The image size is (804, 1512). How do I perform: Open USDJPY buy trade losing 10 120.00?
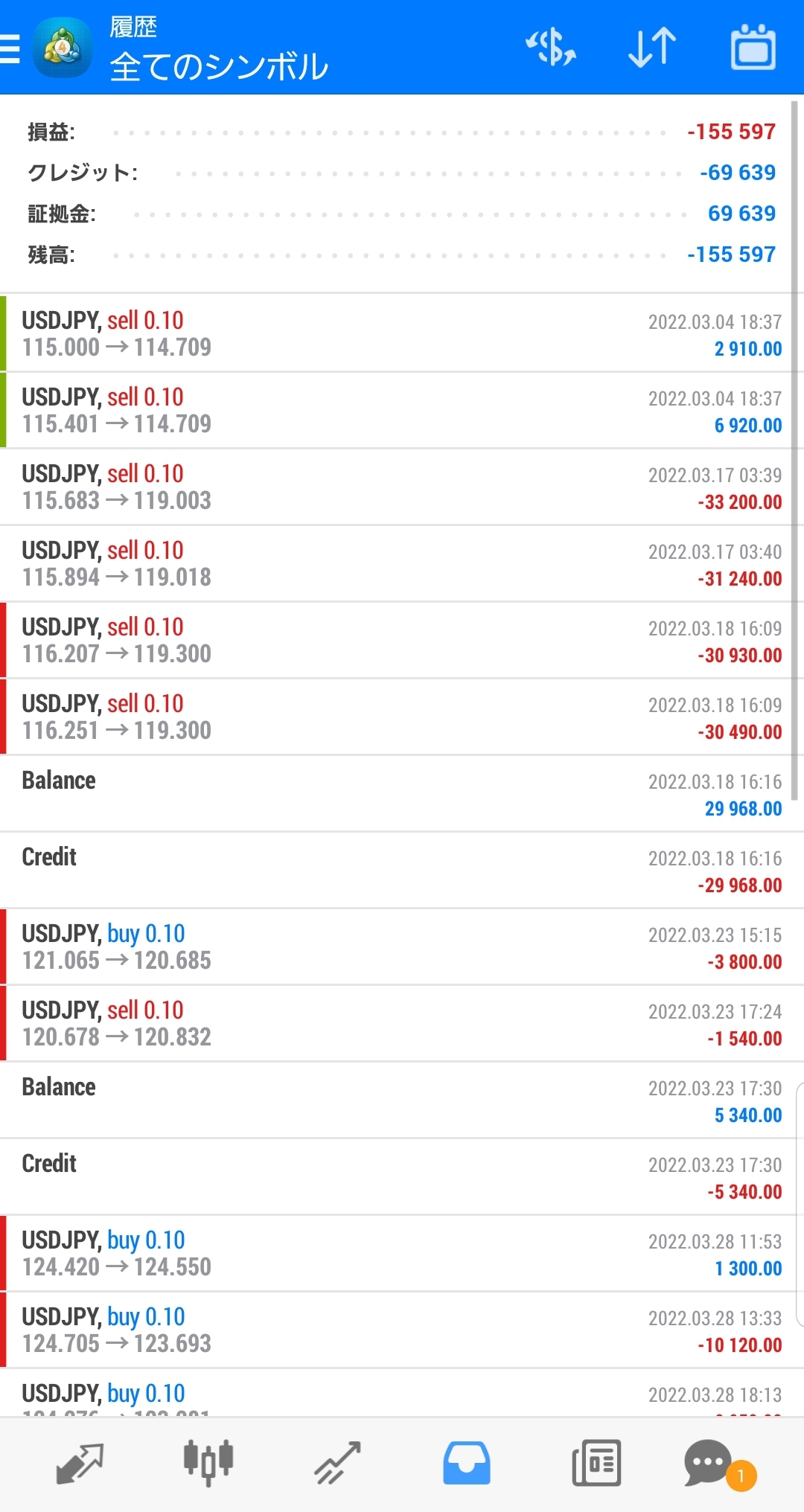pyautogui.click(x=402, y=1330)
